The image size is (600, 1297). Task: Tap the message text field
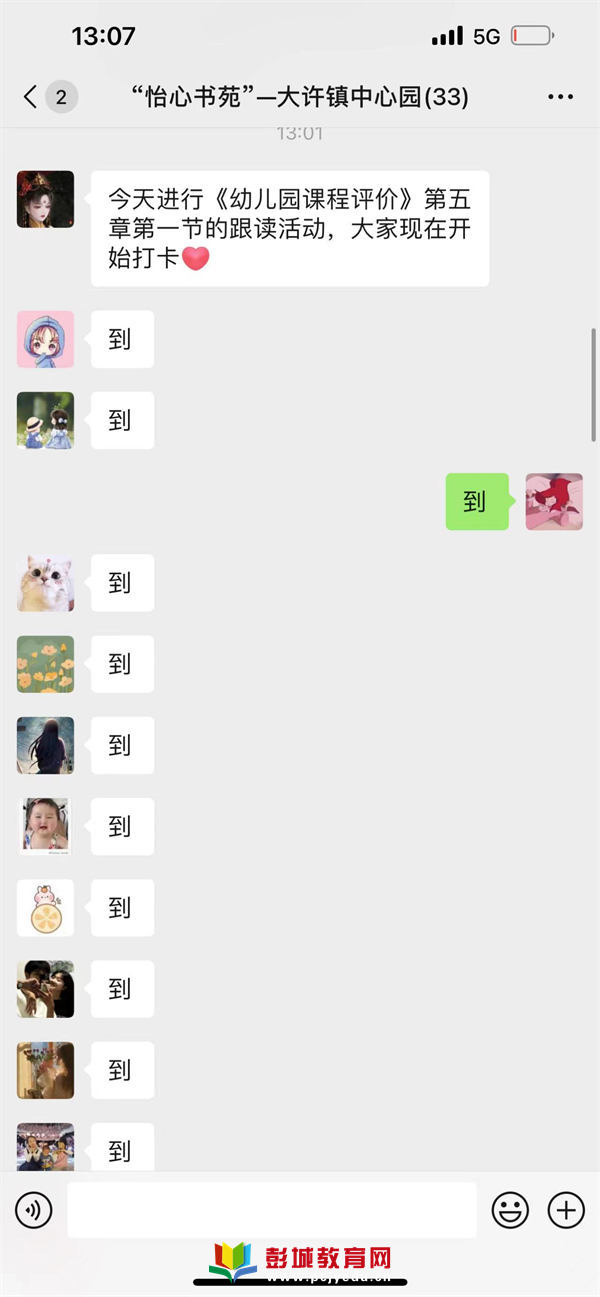click(x=271, y=1211)
